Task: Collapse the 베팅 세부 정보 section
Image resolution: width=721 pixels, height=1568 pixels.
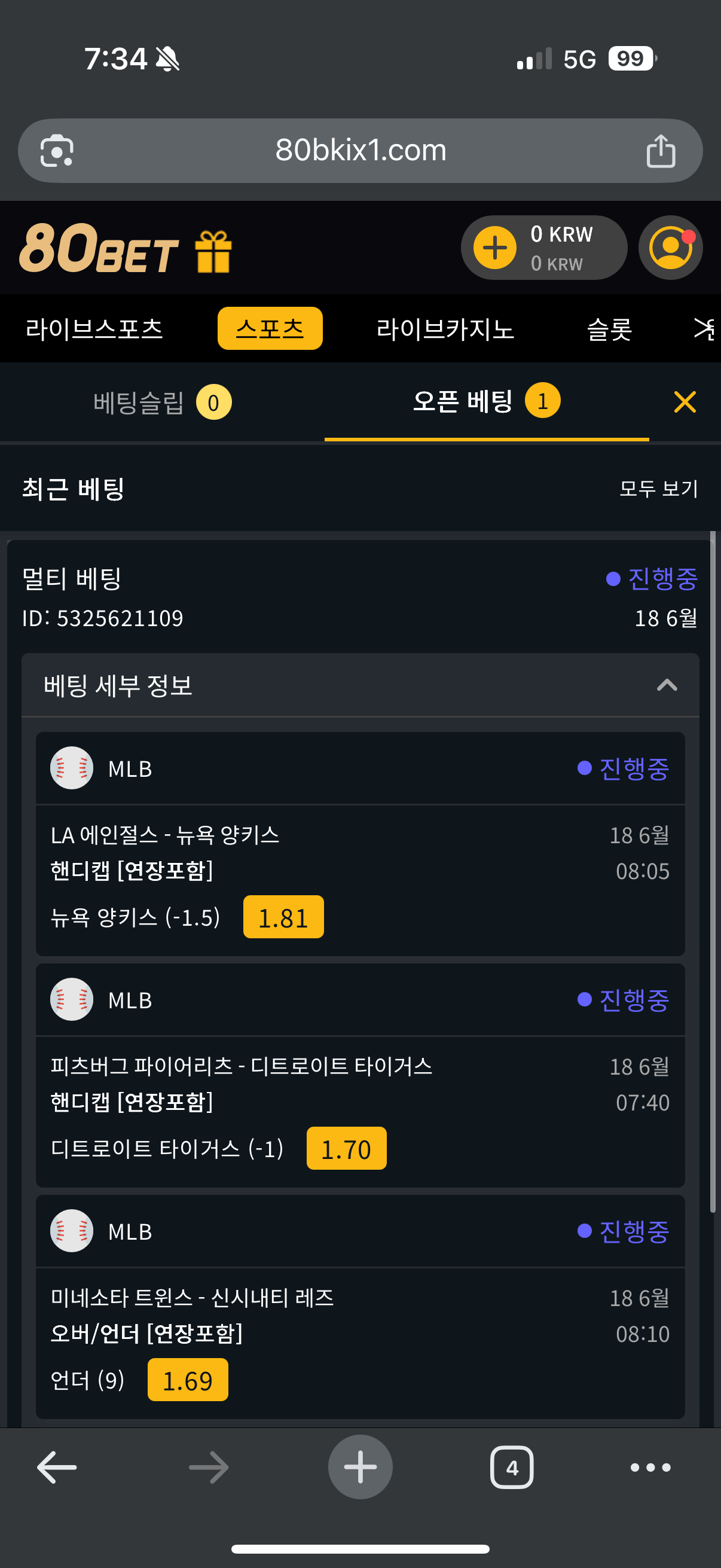Action: 667,685
